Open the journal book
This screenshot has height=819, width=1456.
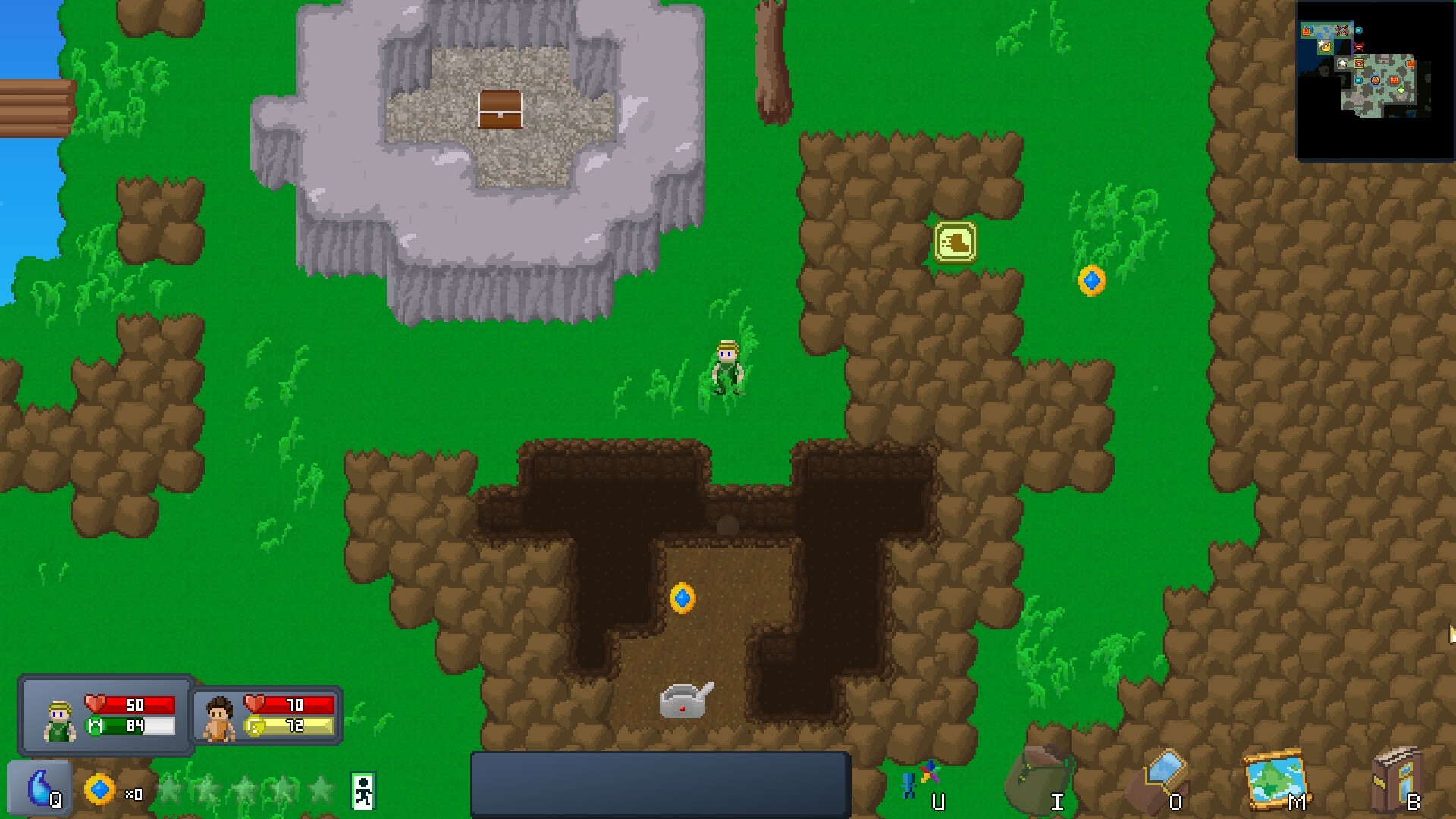coord(1396,780)
